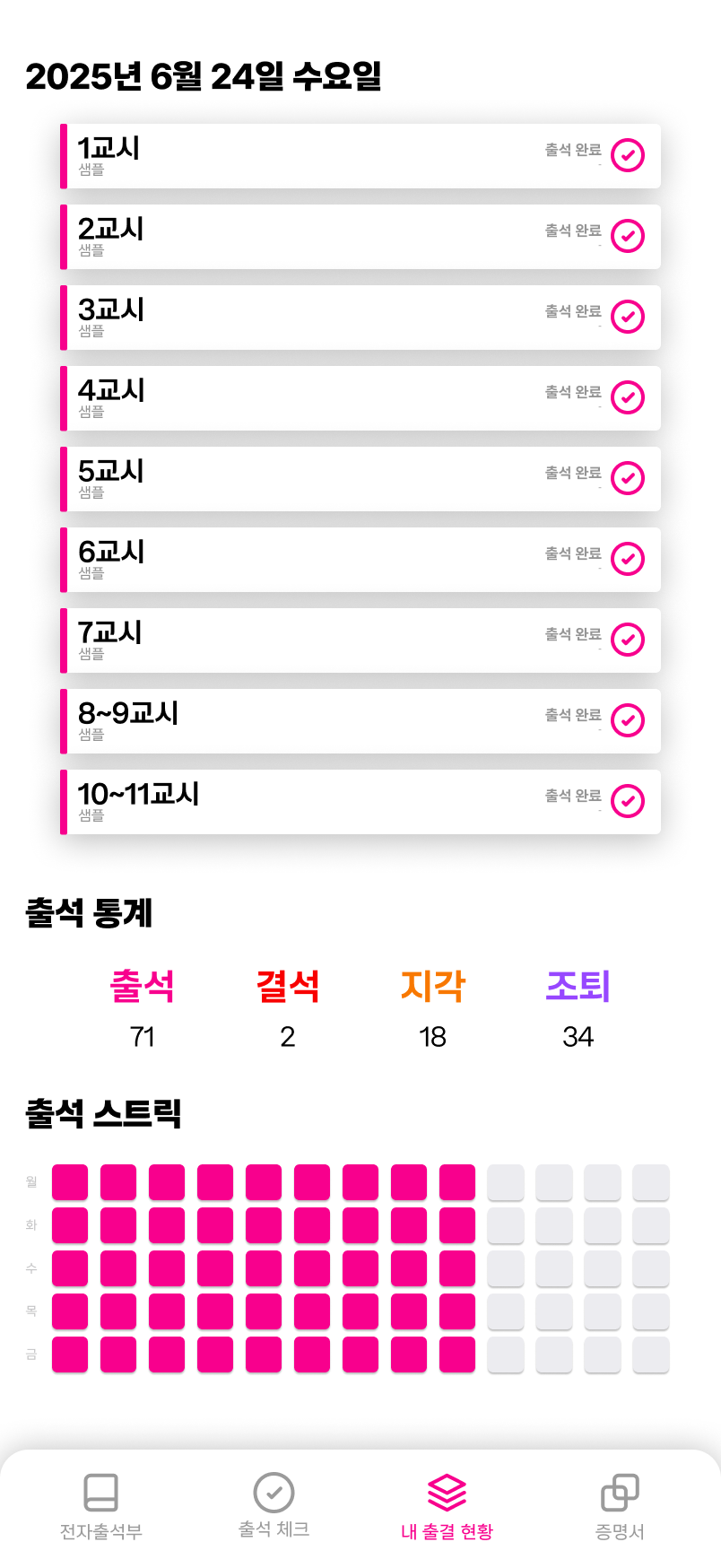Open the 1교시 attendance card
This screenshot has width=721, height=1568.
tap(360, 156)
